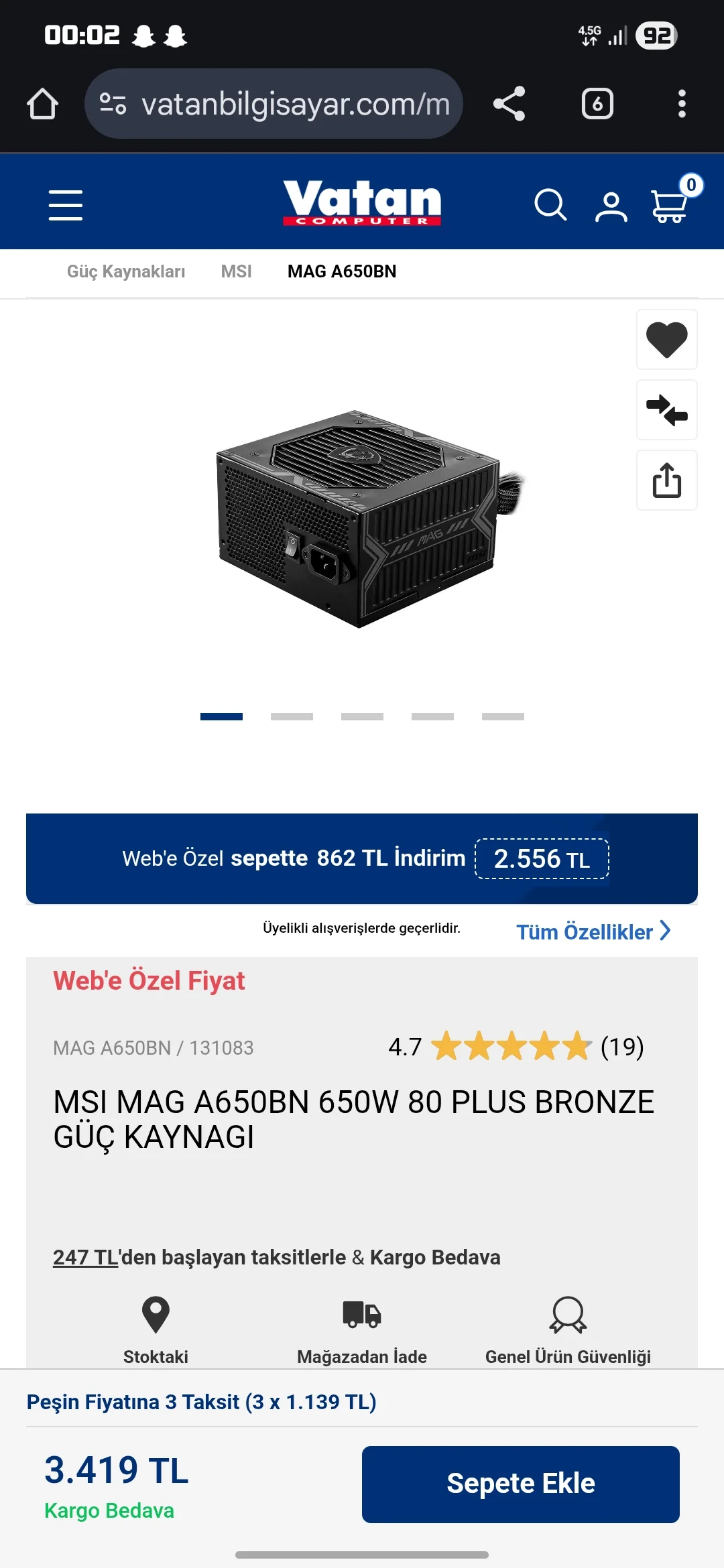Open the user account icon
Viewport: 724px width, 1568px height.
[611, 206]
